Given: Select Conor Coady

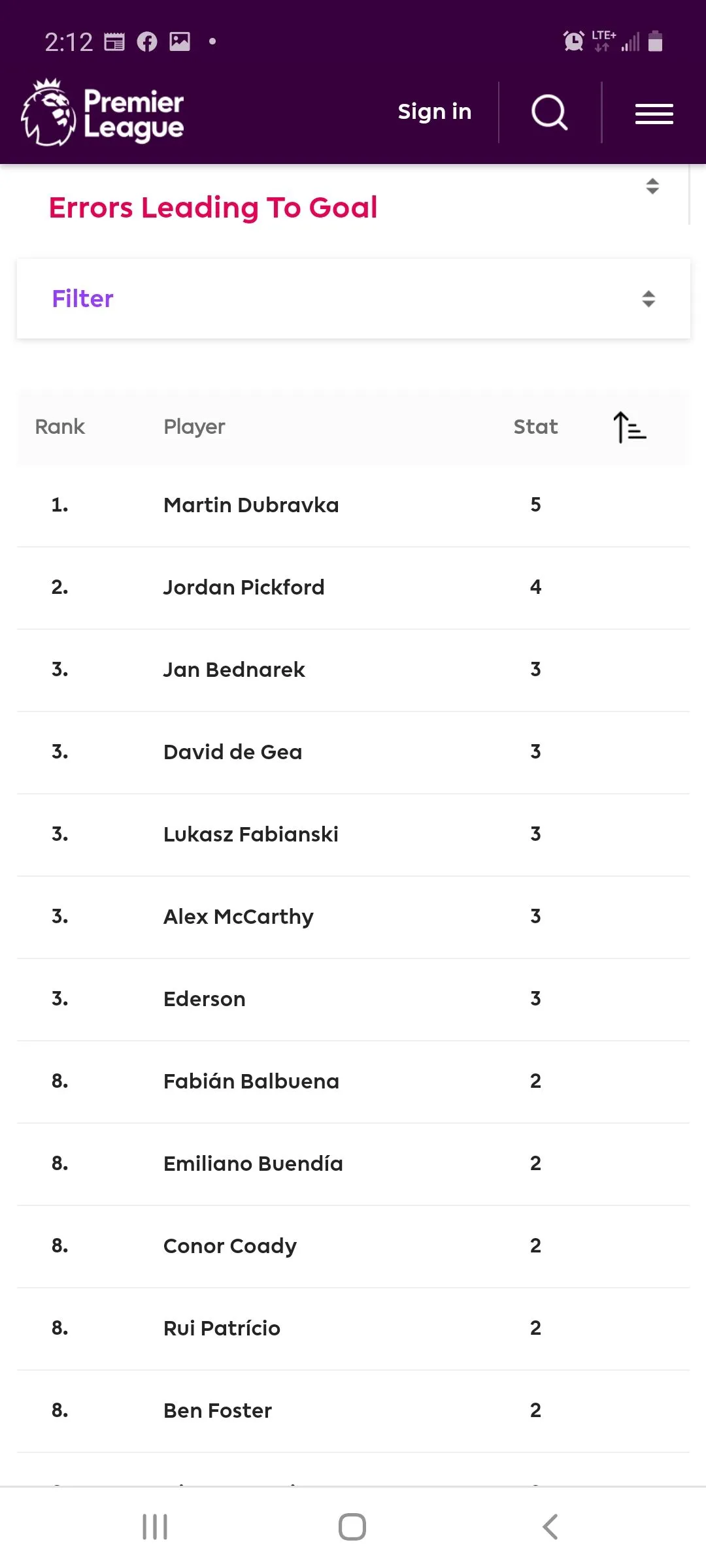Looking at the screenshot, I should (230, 1246).
